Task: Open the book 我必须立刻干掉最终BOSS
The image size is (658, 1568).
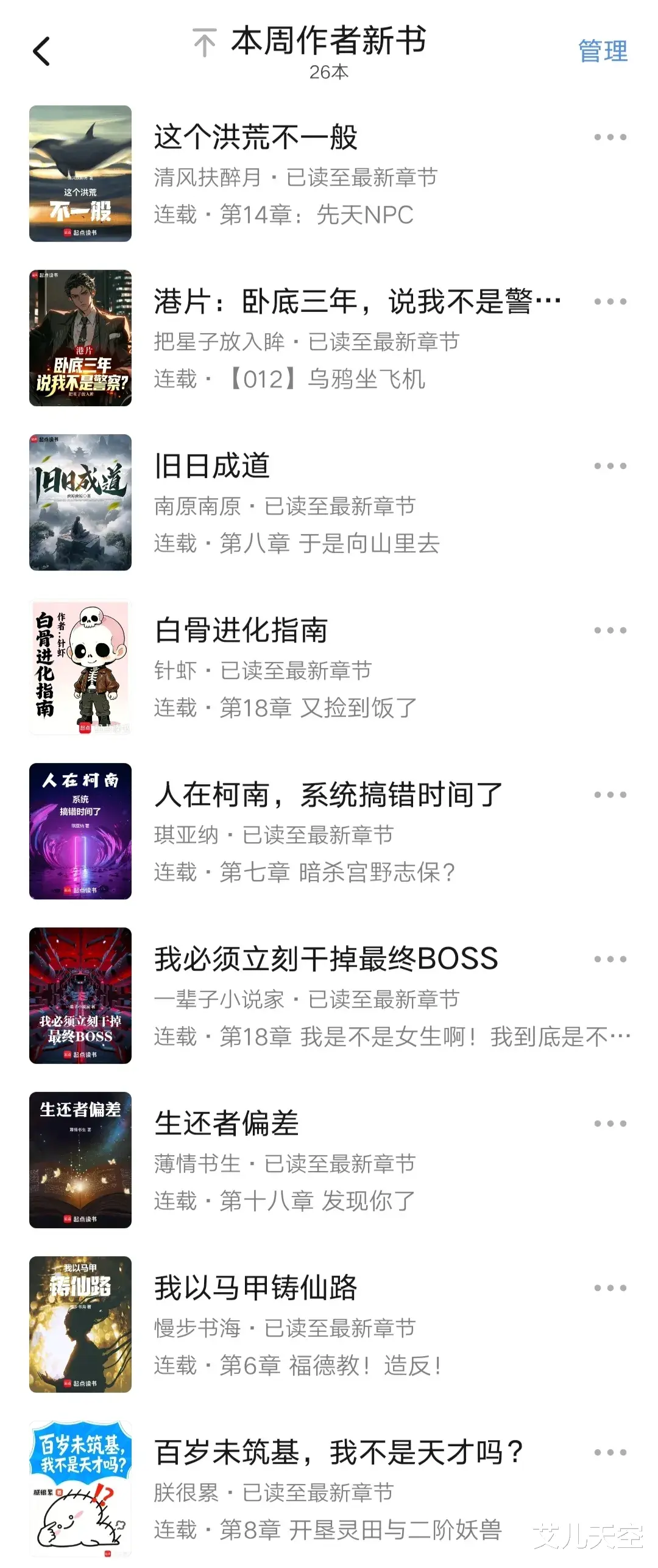Action: tap(326, 960)
